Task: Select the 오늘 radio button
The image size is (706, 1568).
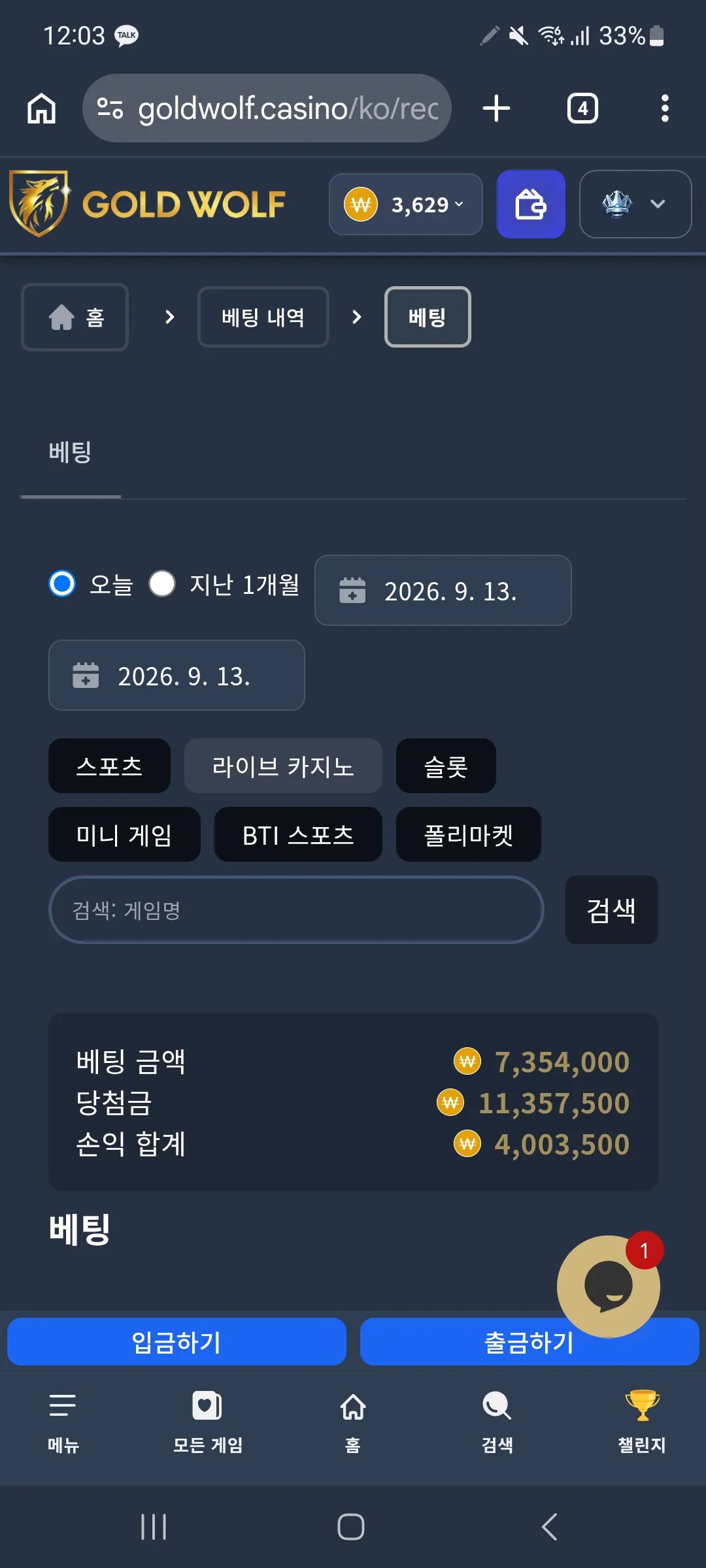Action: point(62,583)
